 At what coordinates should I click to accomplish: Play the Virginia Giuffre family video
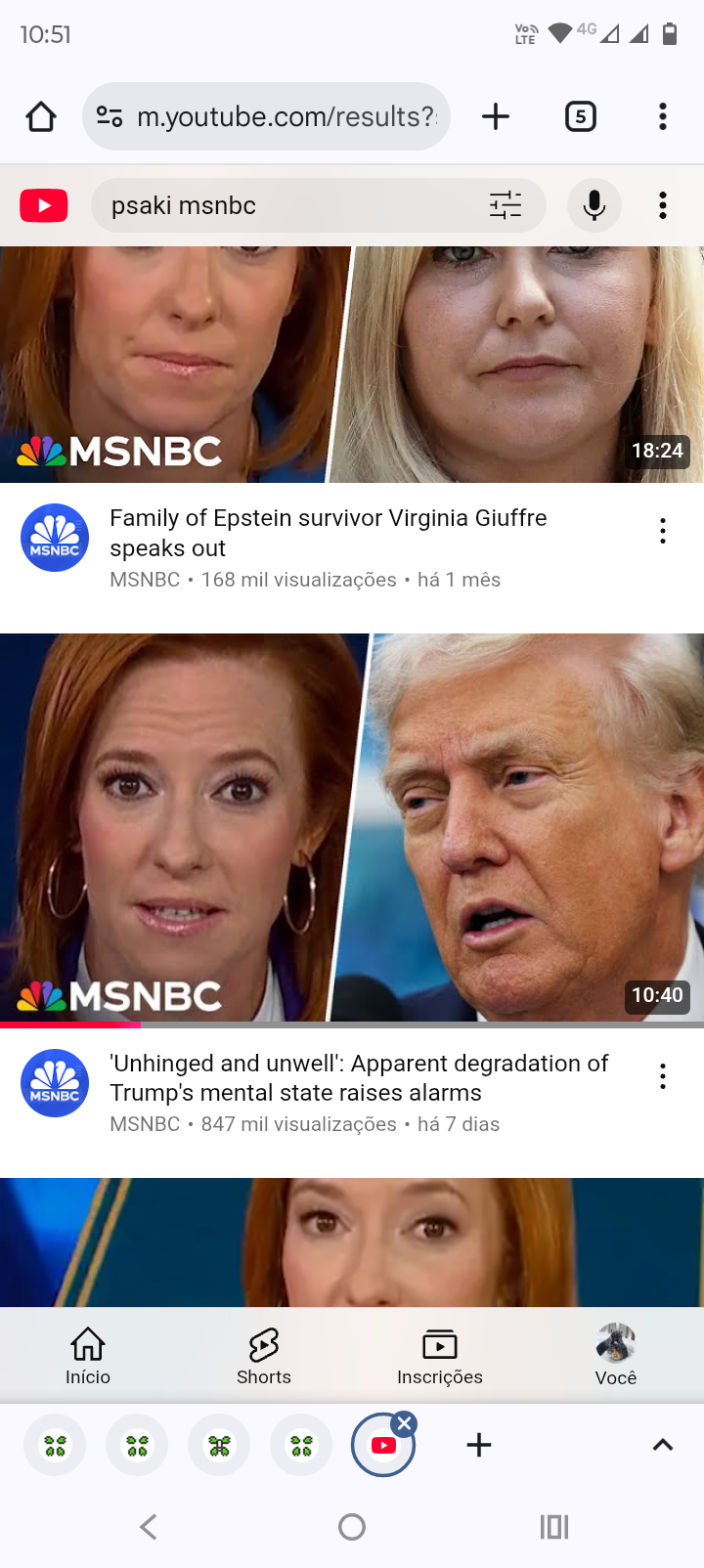352,364
